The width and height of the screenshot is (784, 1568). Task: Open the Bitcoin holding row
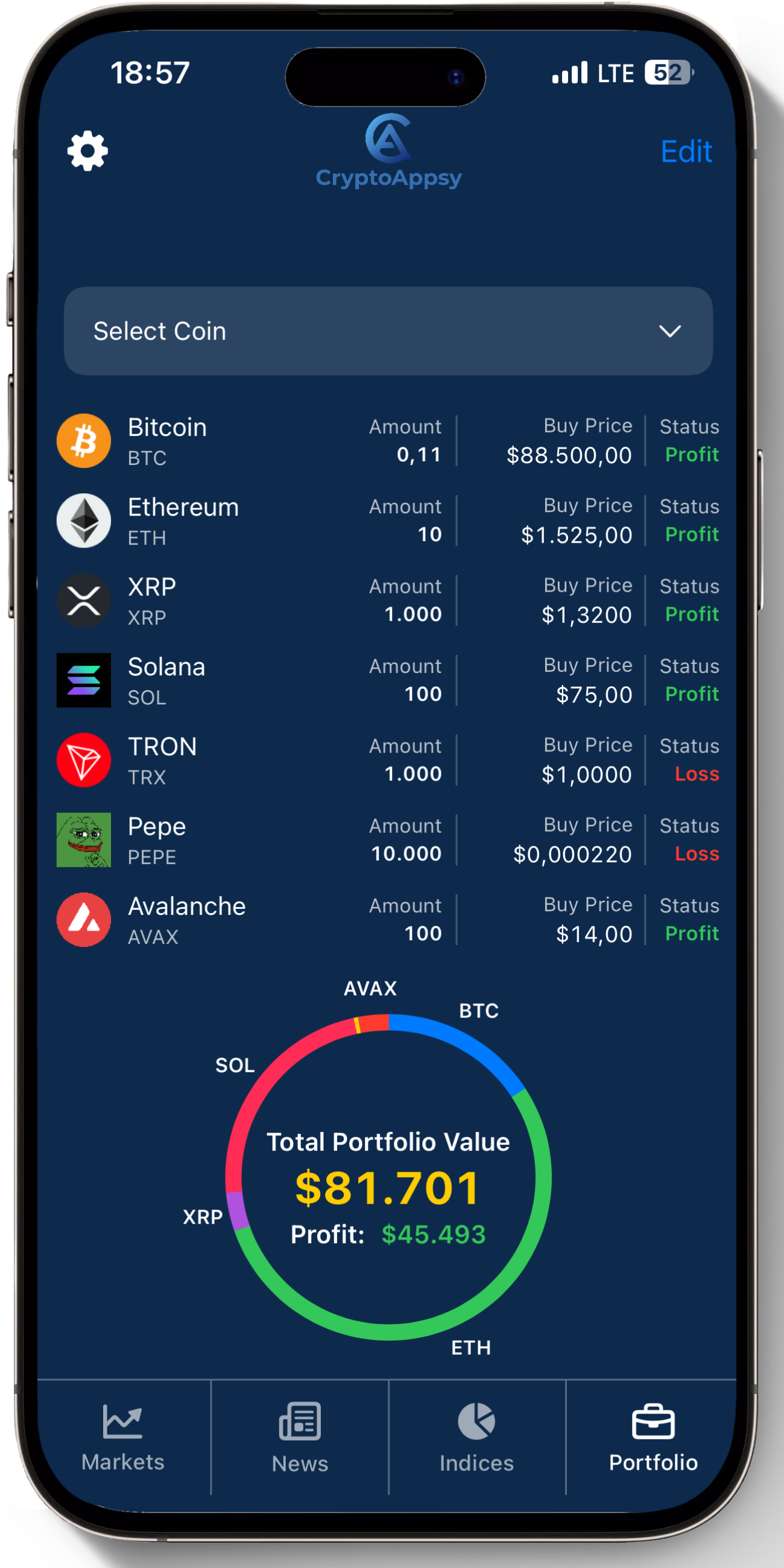click(x=388, y=441)
